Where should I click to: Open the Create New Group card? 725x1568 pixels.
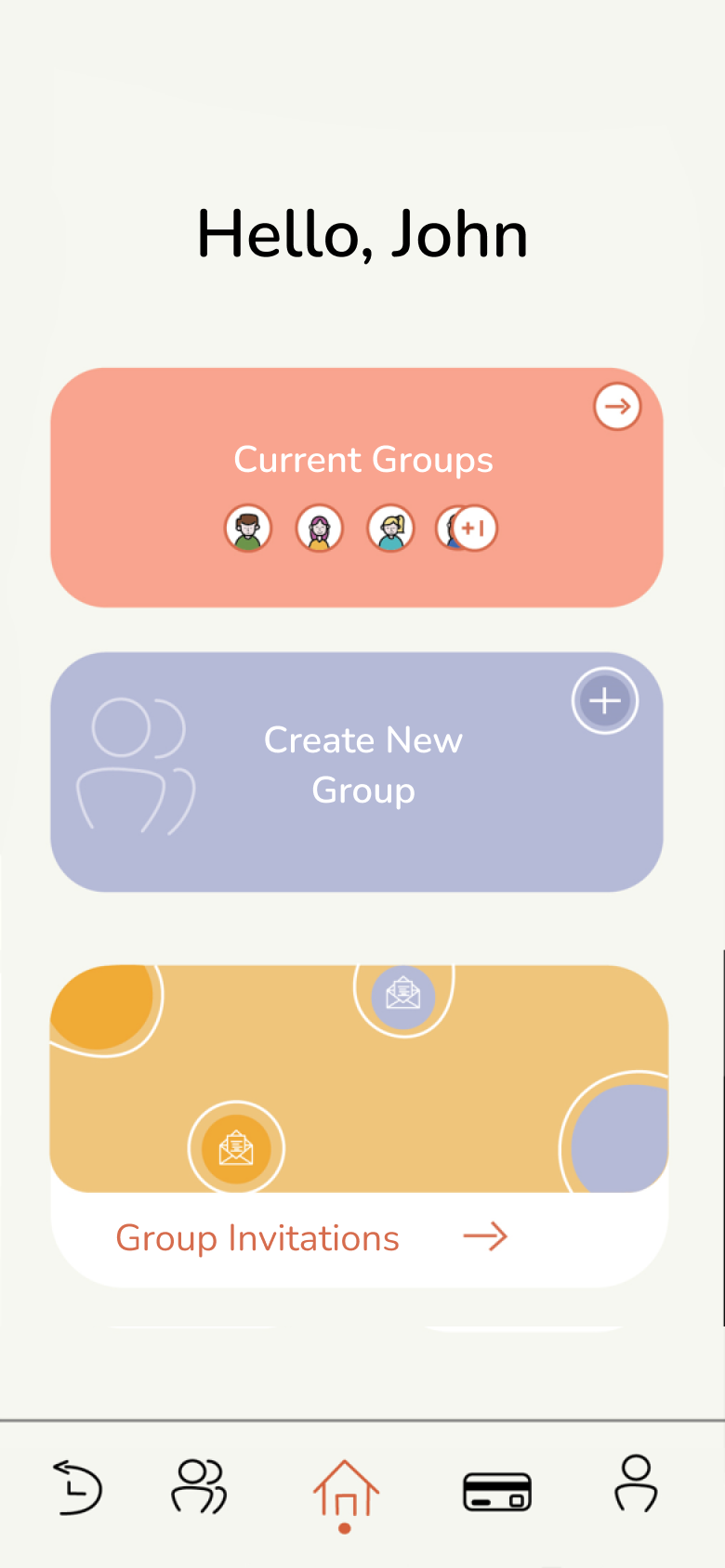[x=357, y=772]
